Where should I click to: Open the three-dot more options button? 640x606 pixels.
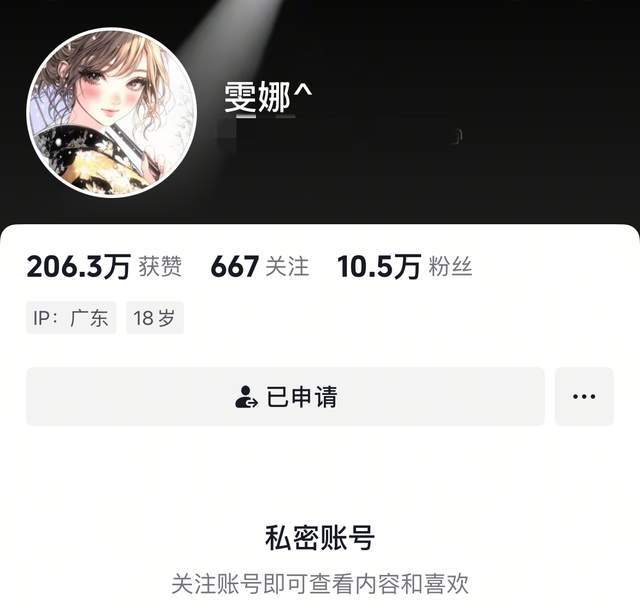(x=584, y=397)
